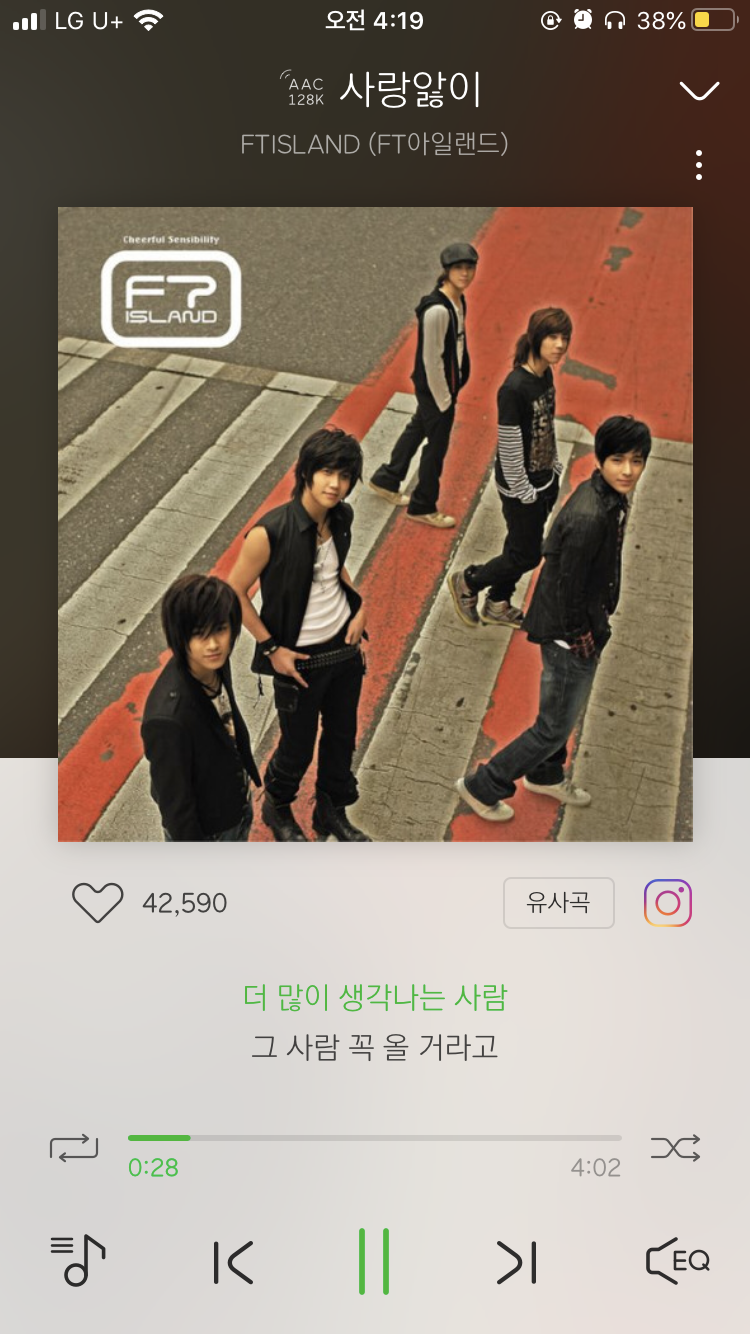This screenshot has width=750, height=1334.
Task: Open the artist FTISLAND (FT아일랜드)
Action: point(375,144)
